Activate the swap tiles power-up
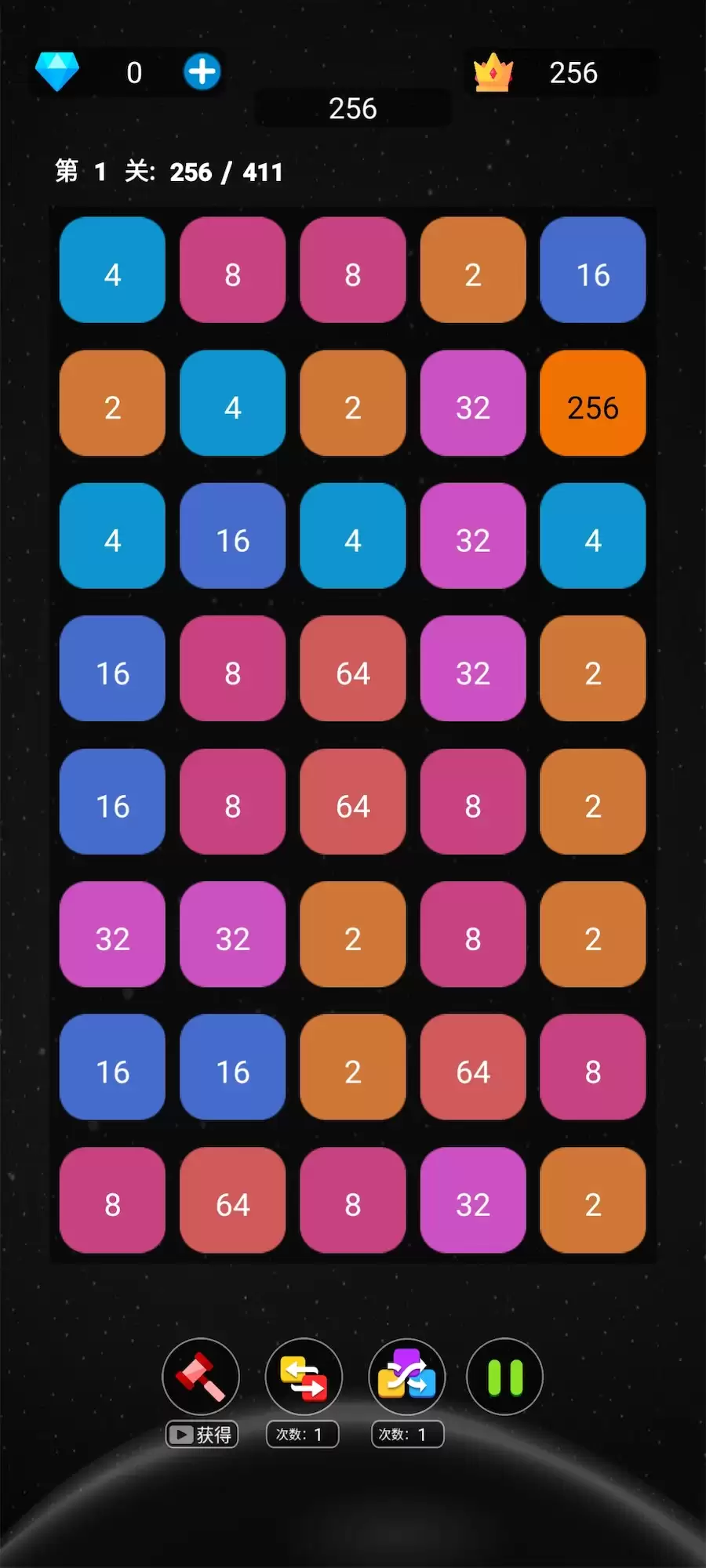The width and height of the screenshot is (706, 1568). click(304, 1376)
